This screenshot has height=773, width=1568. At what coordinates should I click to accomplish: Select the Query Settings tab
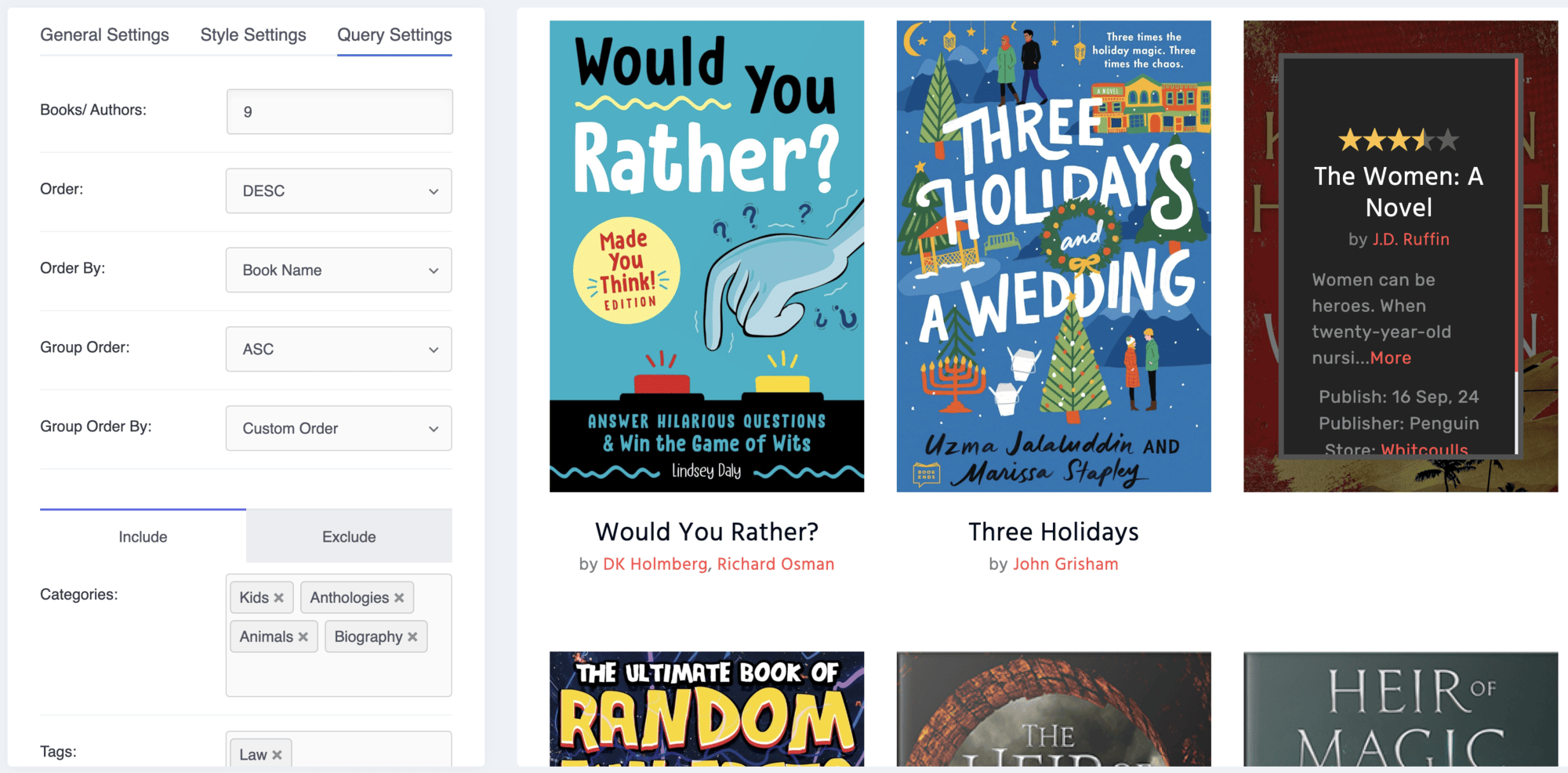[x=394, y=35]
